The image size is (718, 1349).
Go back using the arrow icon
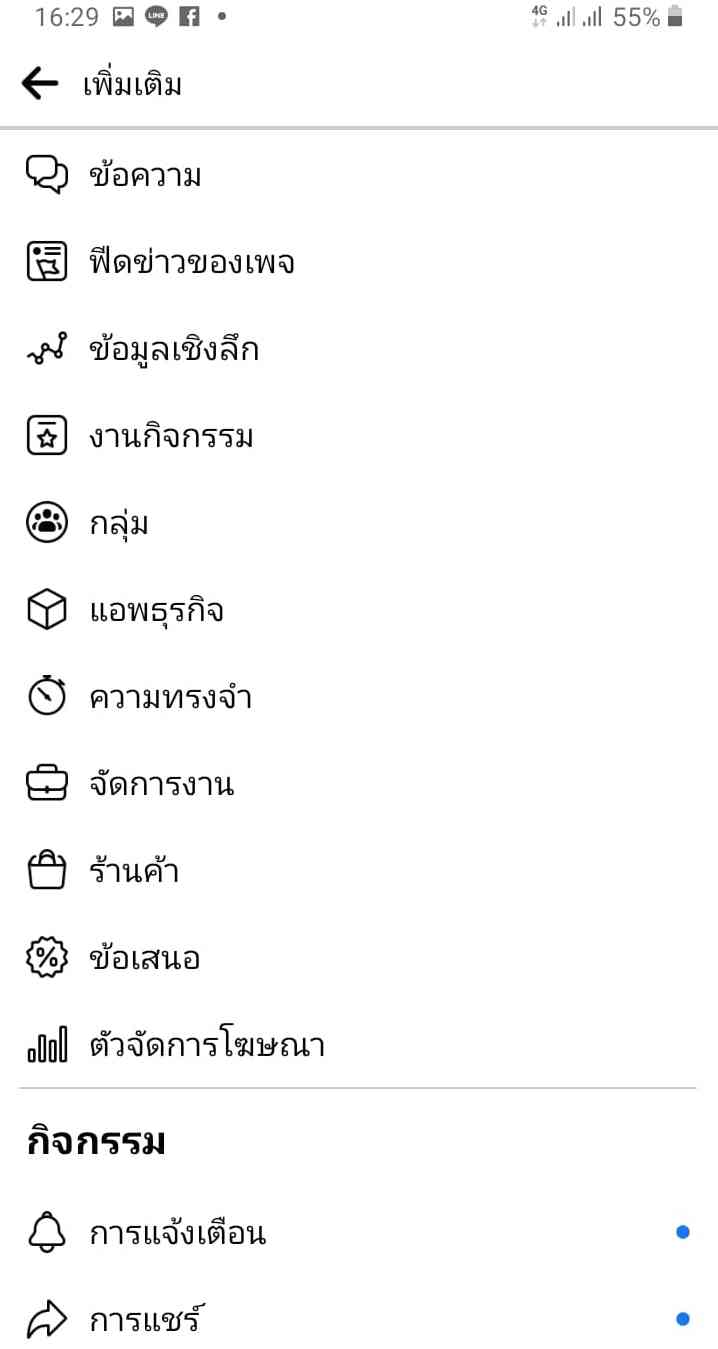[40, 84]
